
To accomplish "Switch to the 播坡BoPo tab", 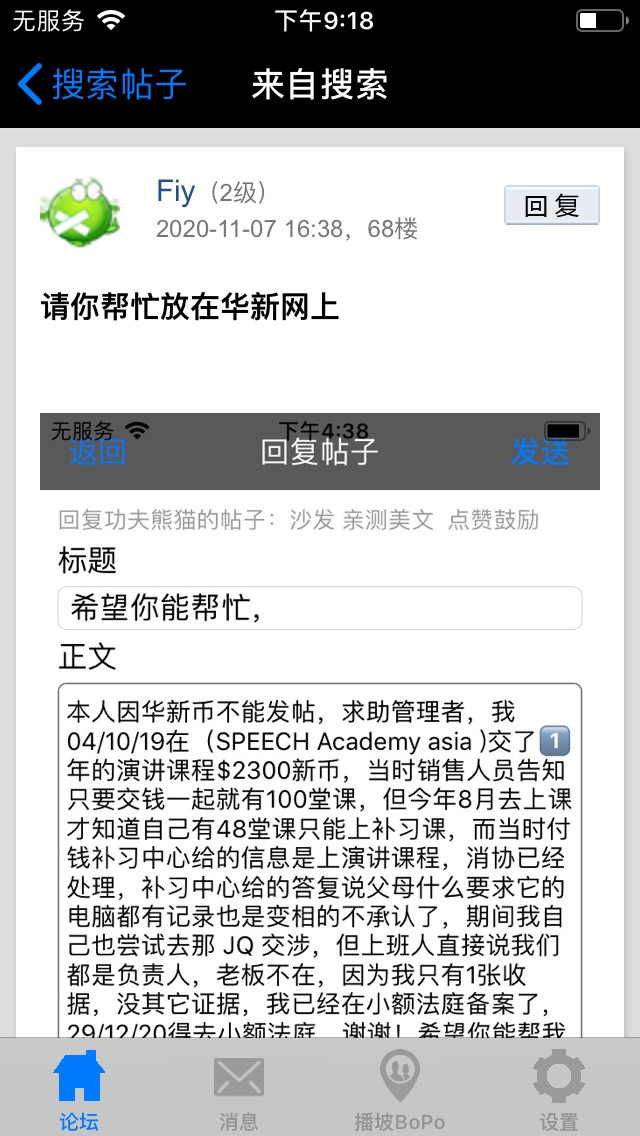I will (399, 1090).
